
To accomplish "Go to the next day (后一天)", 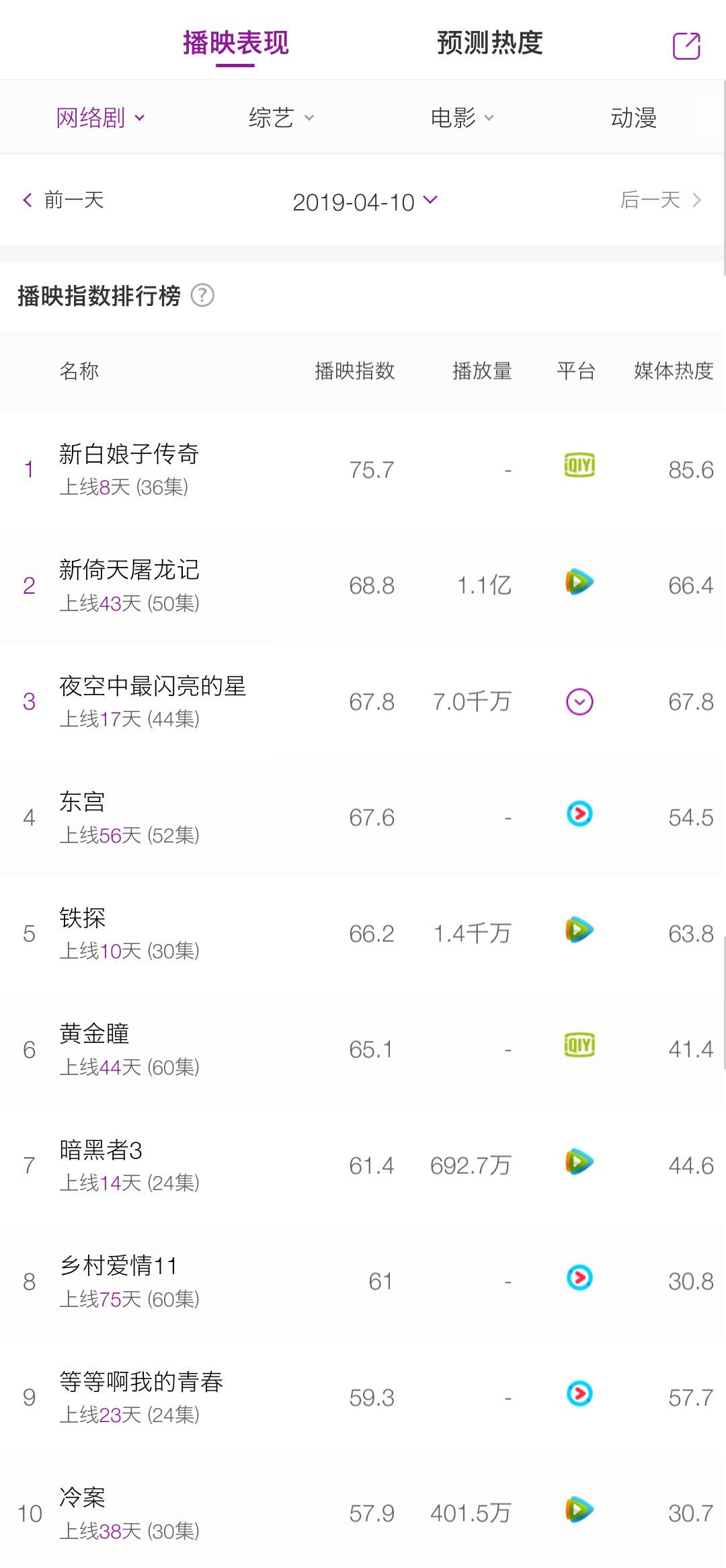I will pos(660,200).
